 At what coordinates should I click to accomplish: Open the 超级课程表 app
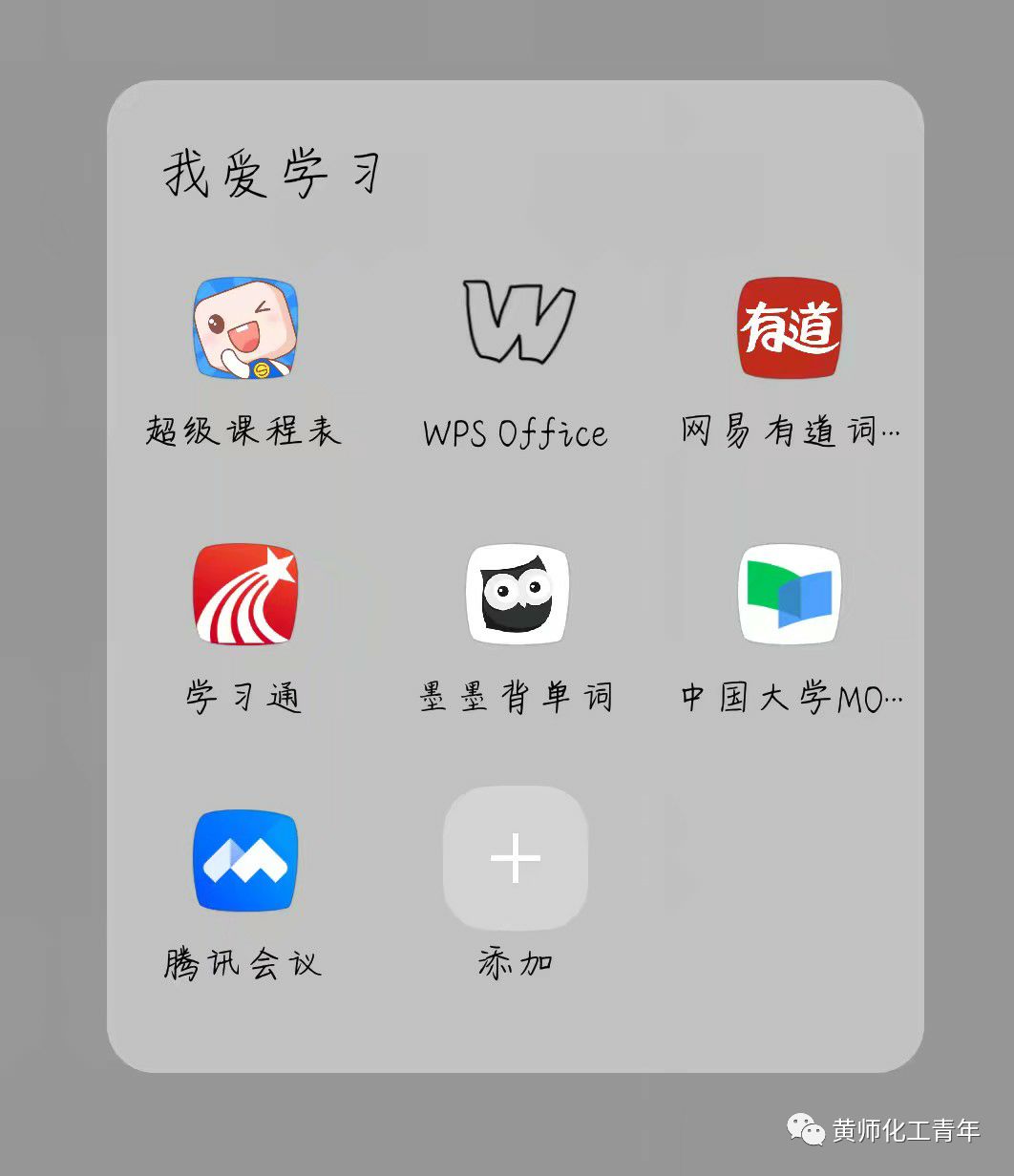point(245,327)
